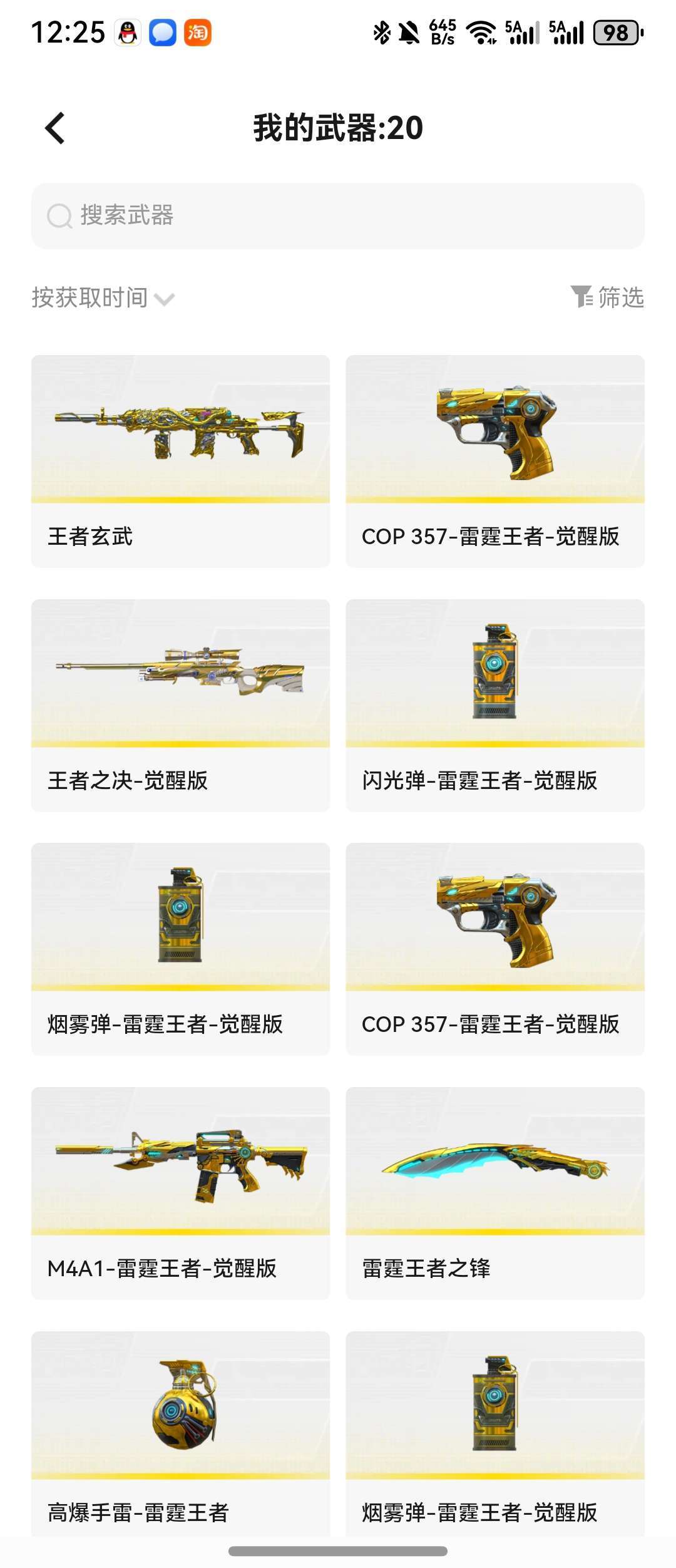
Task: Open the 王者玄武 weapon card
Action: (x=180, y=461)
